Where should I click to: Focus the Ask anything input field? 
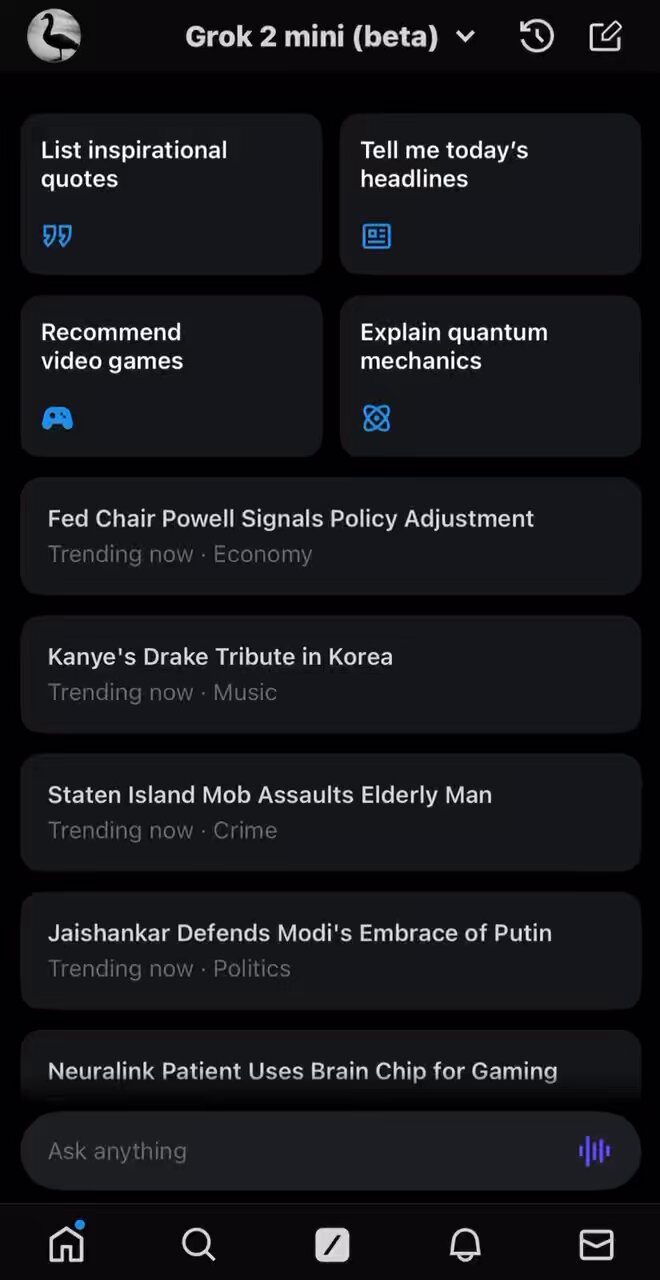click(331, 1151)
